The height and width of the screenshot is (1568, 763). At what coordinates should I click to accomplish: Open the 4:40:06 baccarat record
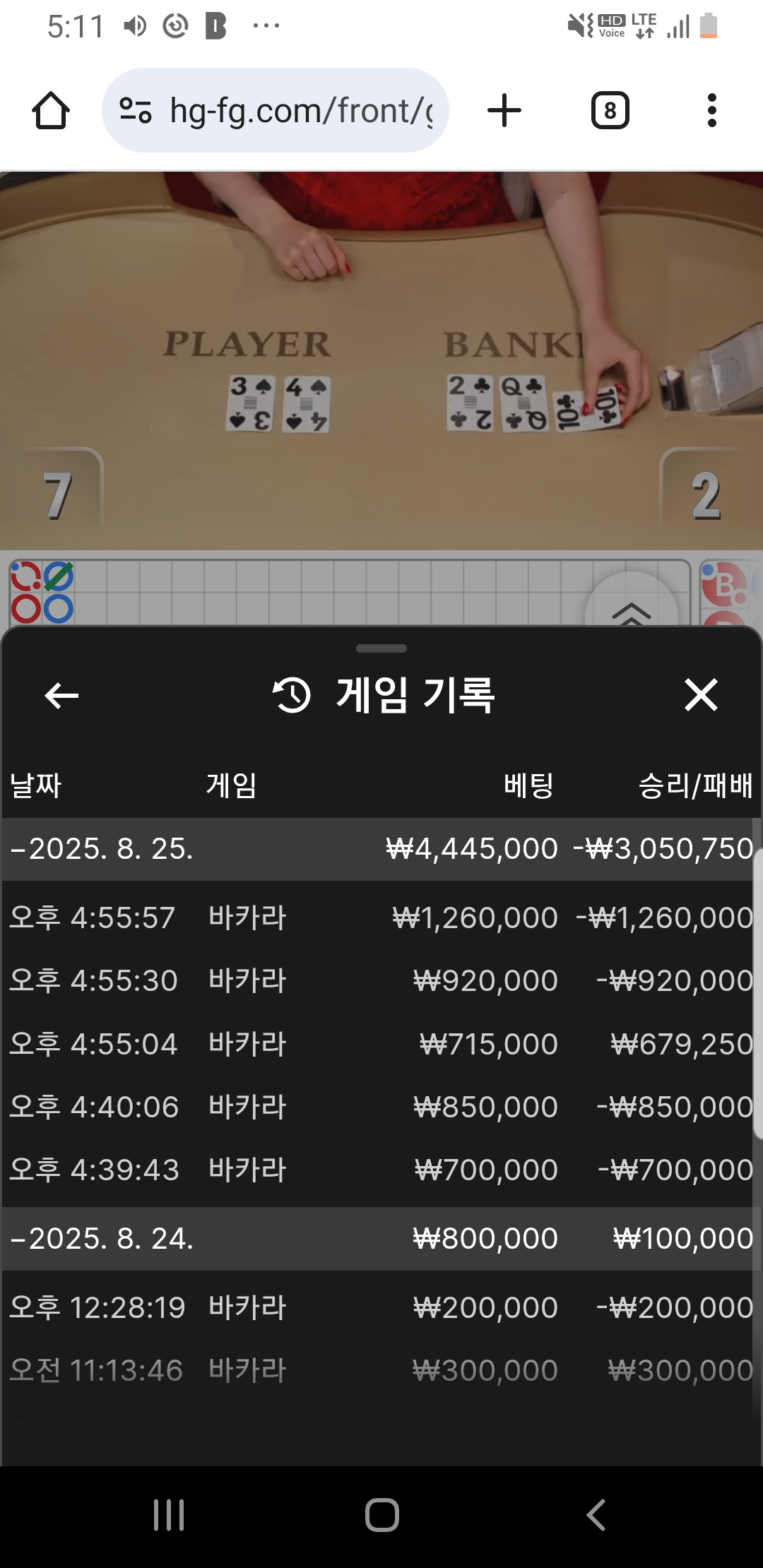coord(381,1107)
